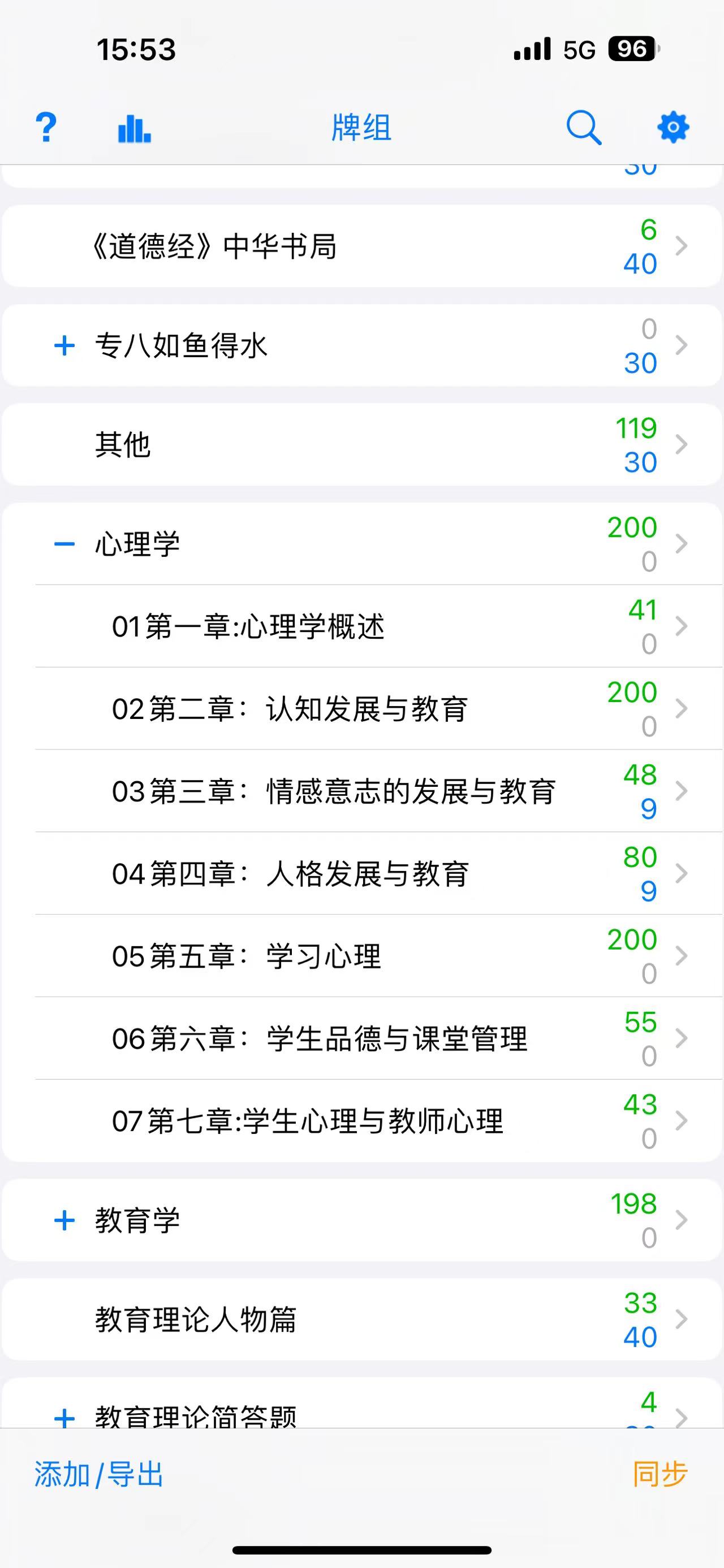Open the 《道德经》中华书局 deck
This screenshot has height=1568, width=724.
[x=213, y=246]
